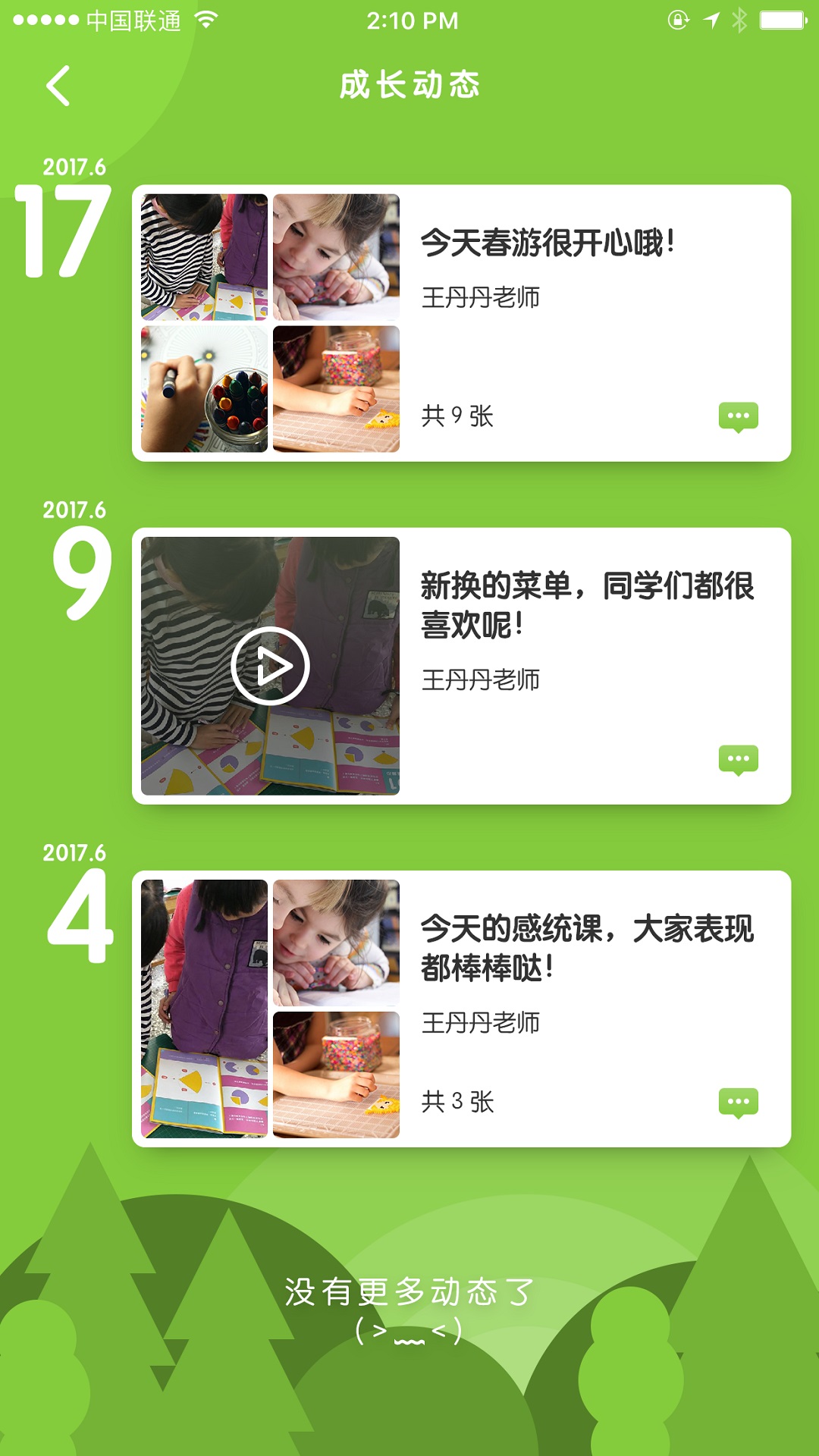This screenshot has width=819, height=1456.
Task: Open comments on the June 17 post
Action: click(x=738, y=417)
